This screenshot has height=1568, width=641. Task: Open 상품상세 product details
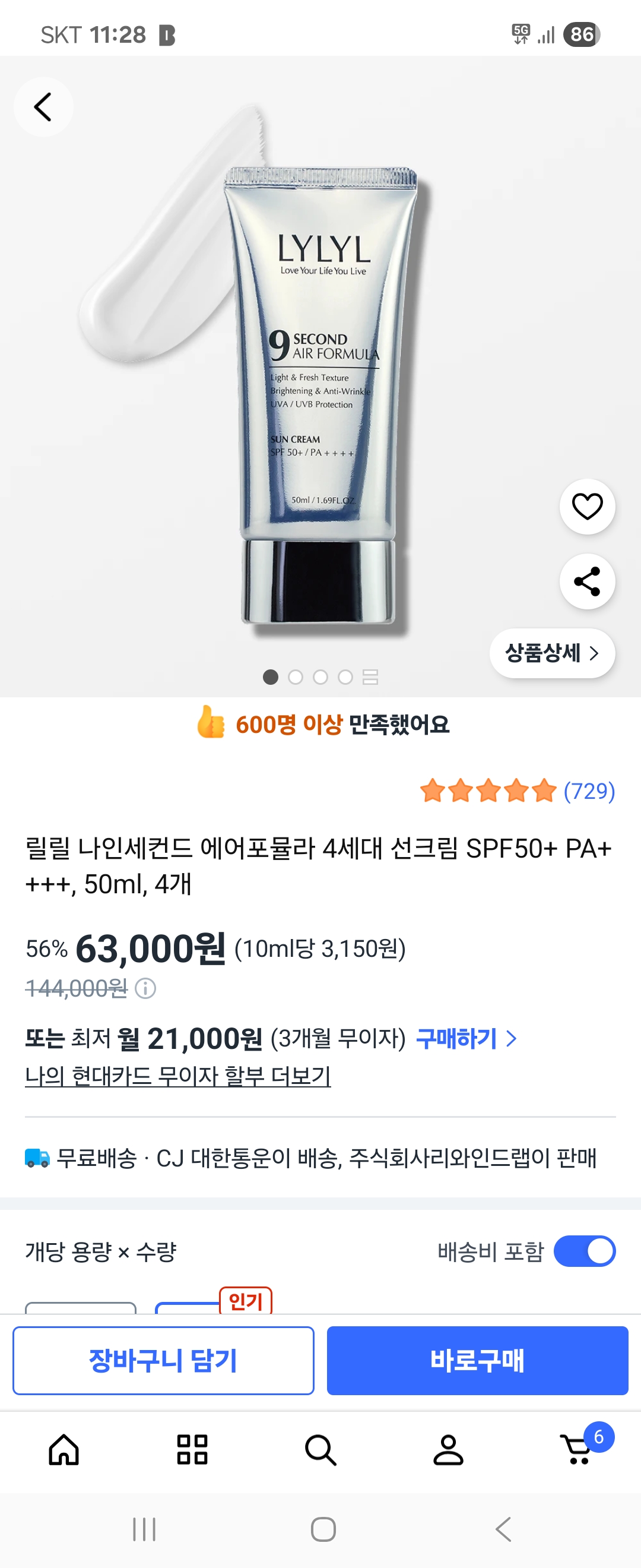(551, 653)
